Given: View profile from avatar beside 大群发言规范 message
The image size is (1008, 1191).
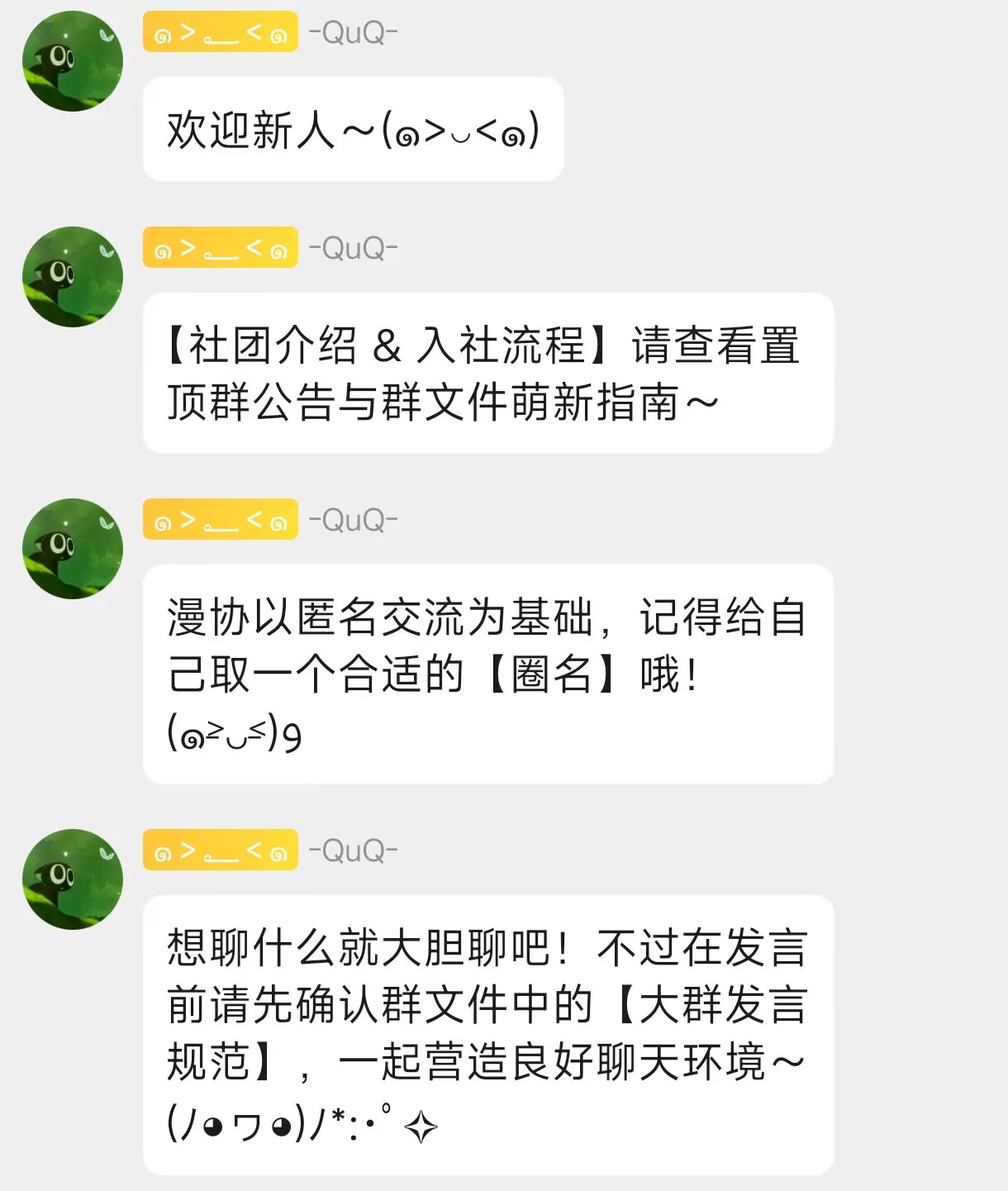Looking at the screenshot, I should click(x=73, y=879).
